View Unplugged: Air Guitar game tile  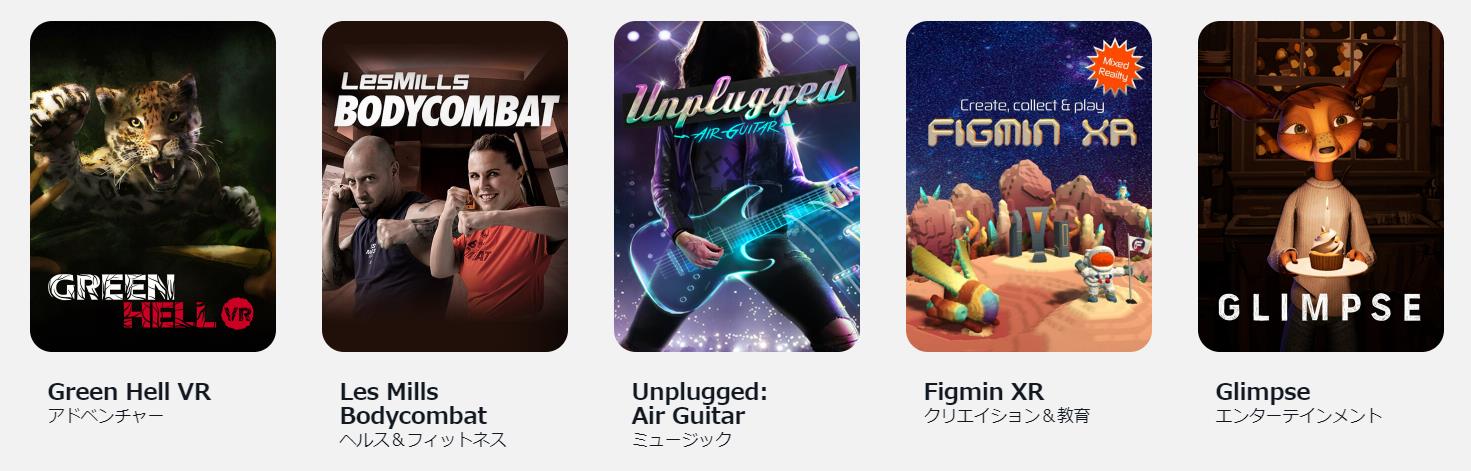pyautogui.click(x=737, y=187)
